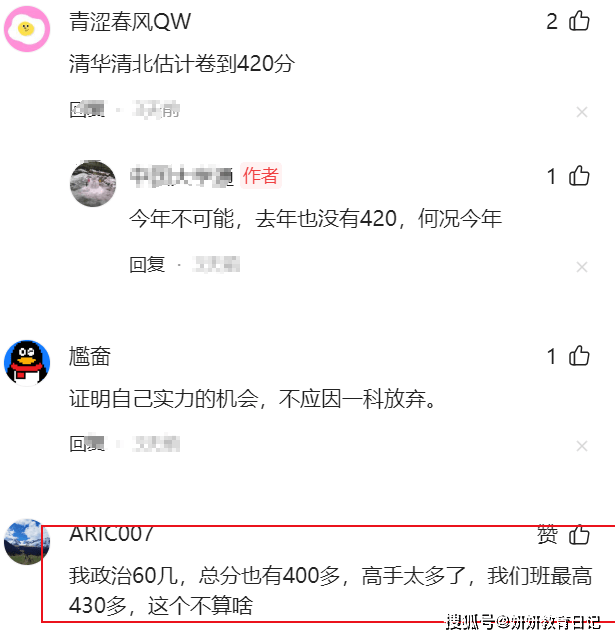
Task: Like the comment by 尴啇
Action: click(x=580, y=357)
